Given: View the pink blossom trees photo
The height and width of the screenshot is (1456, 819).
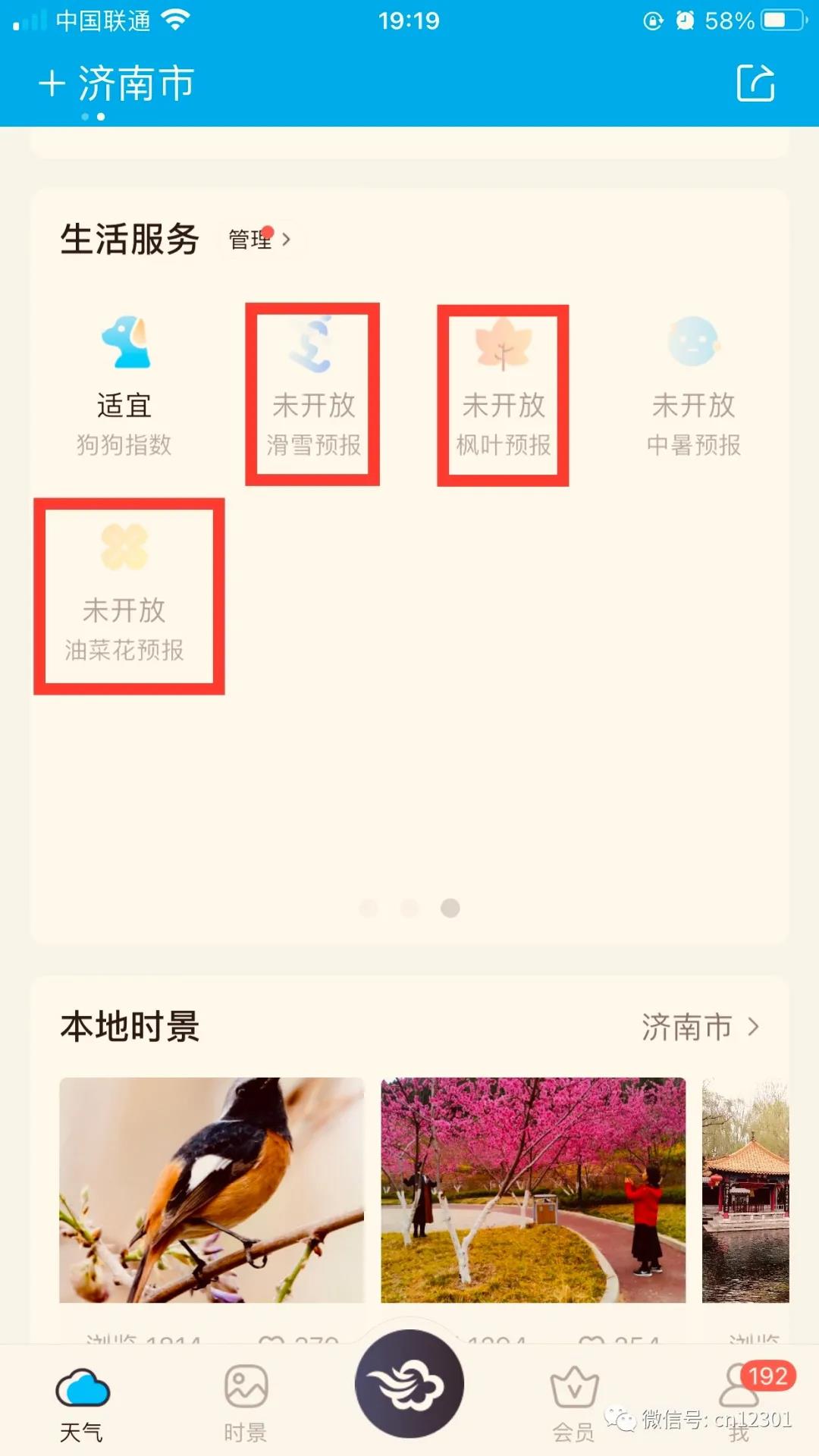Looking at the screenshot, I should pyautogui.click(x=533, y=1190).
